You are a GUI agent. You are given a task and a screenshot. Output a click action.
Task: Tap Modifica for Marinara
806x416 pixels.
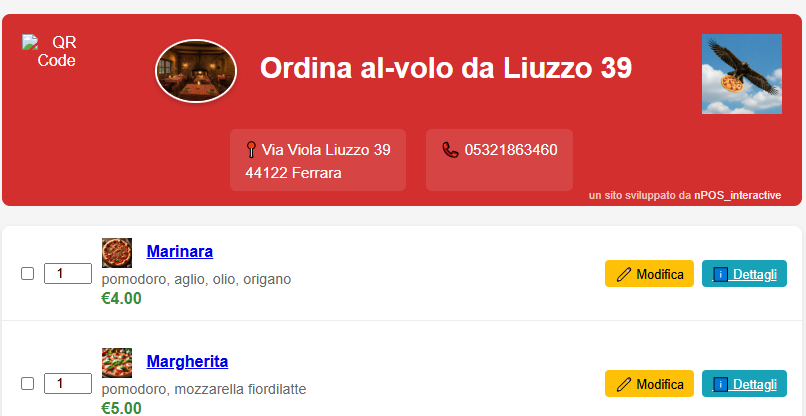coord(649,274)
